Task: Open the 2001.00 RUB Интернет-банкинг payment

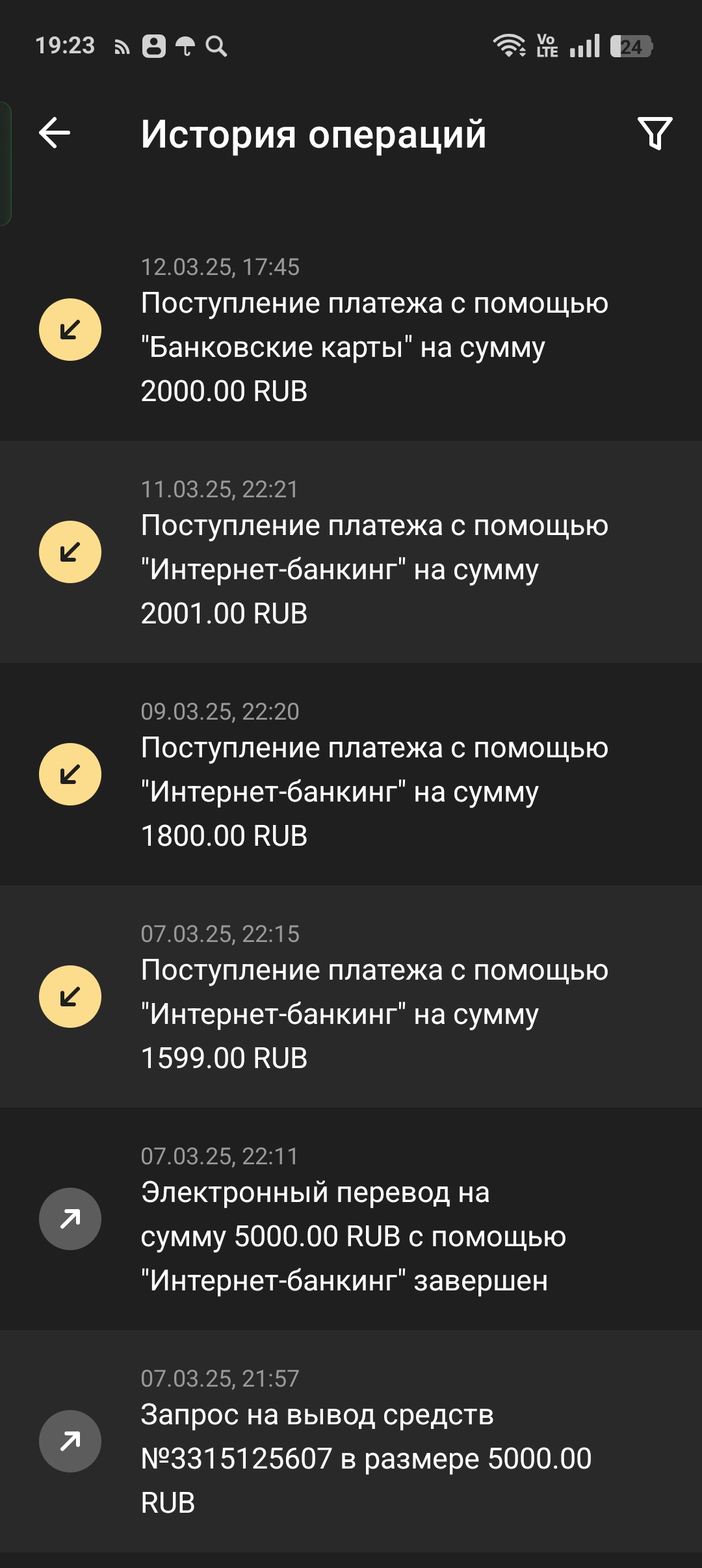Action: pyautogui.click(x=351, y=552)
